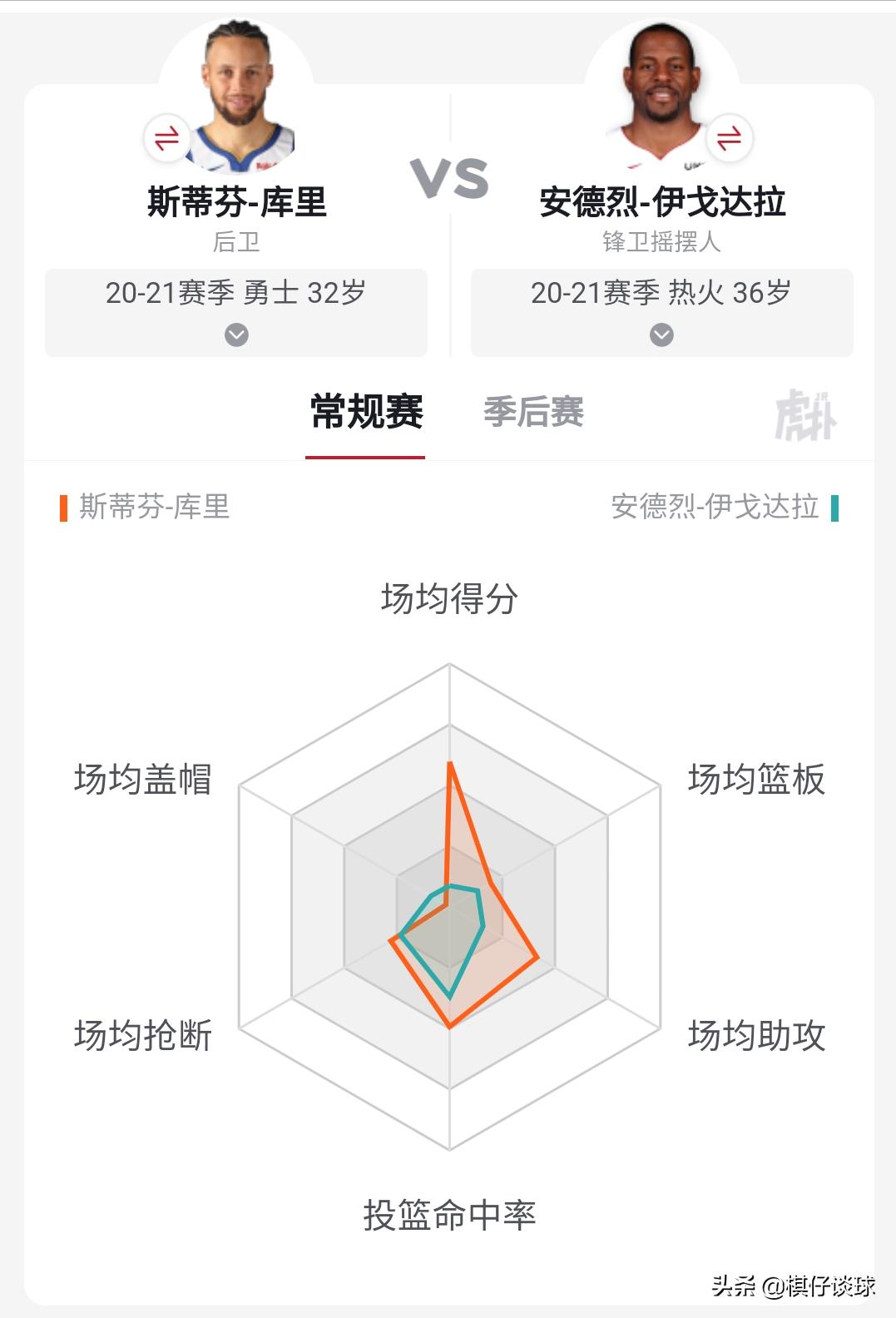Expand Curry's 20-21赛季 勇士 season dropdown
This screenshot has width=896, height=1318.
236,313
